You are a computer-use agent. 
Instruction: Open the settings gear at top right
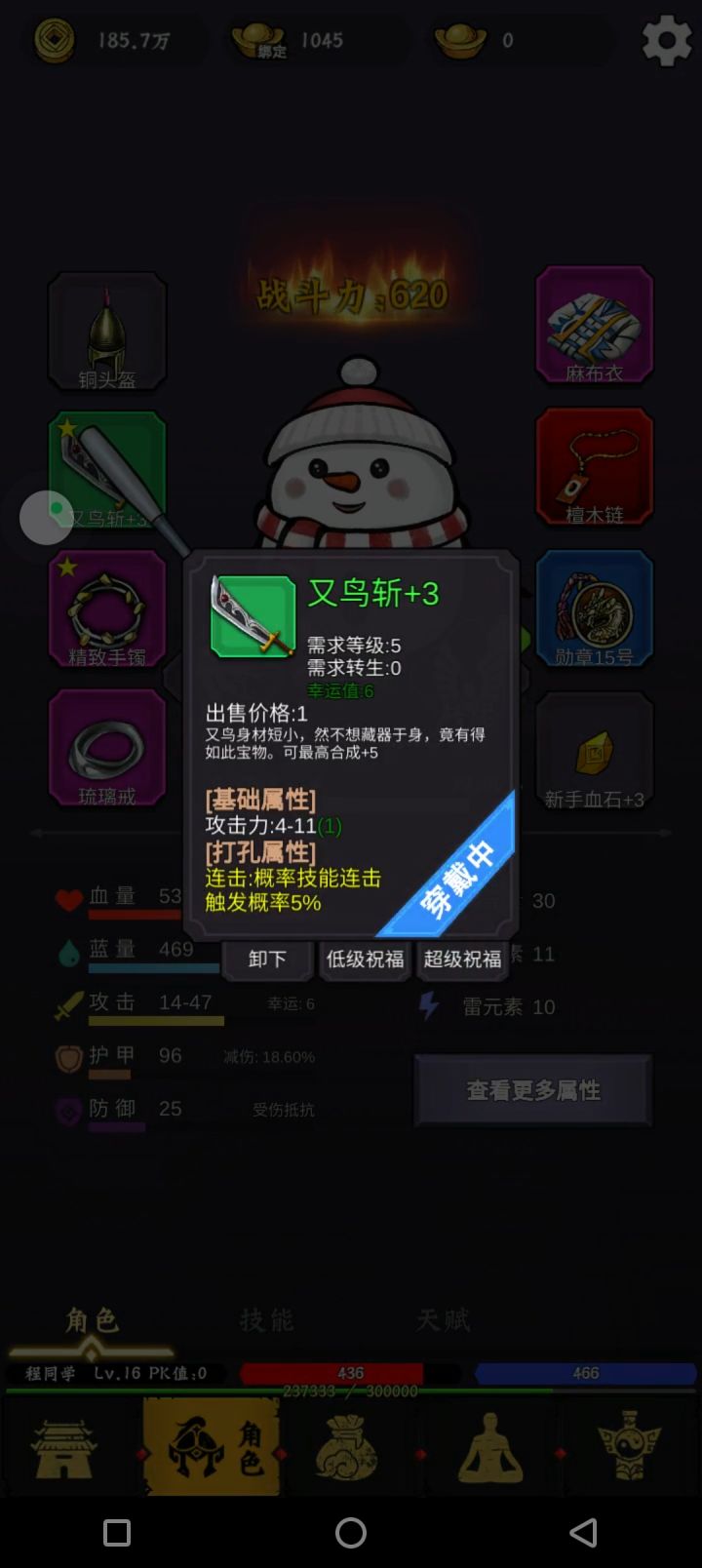click(667, 40)
